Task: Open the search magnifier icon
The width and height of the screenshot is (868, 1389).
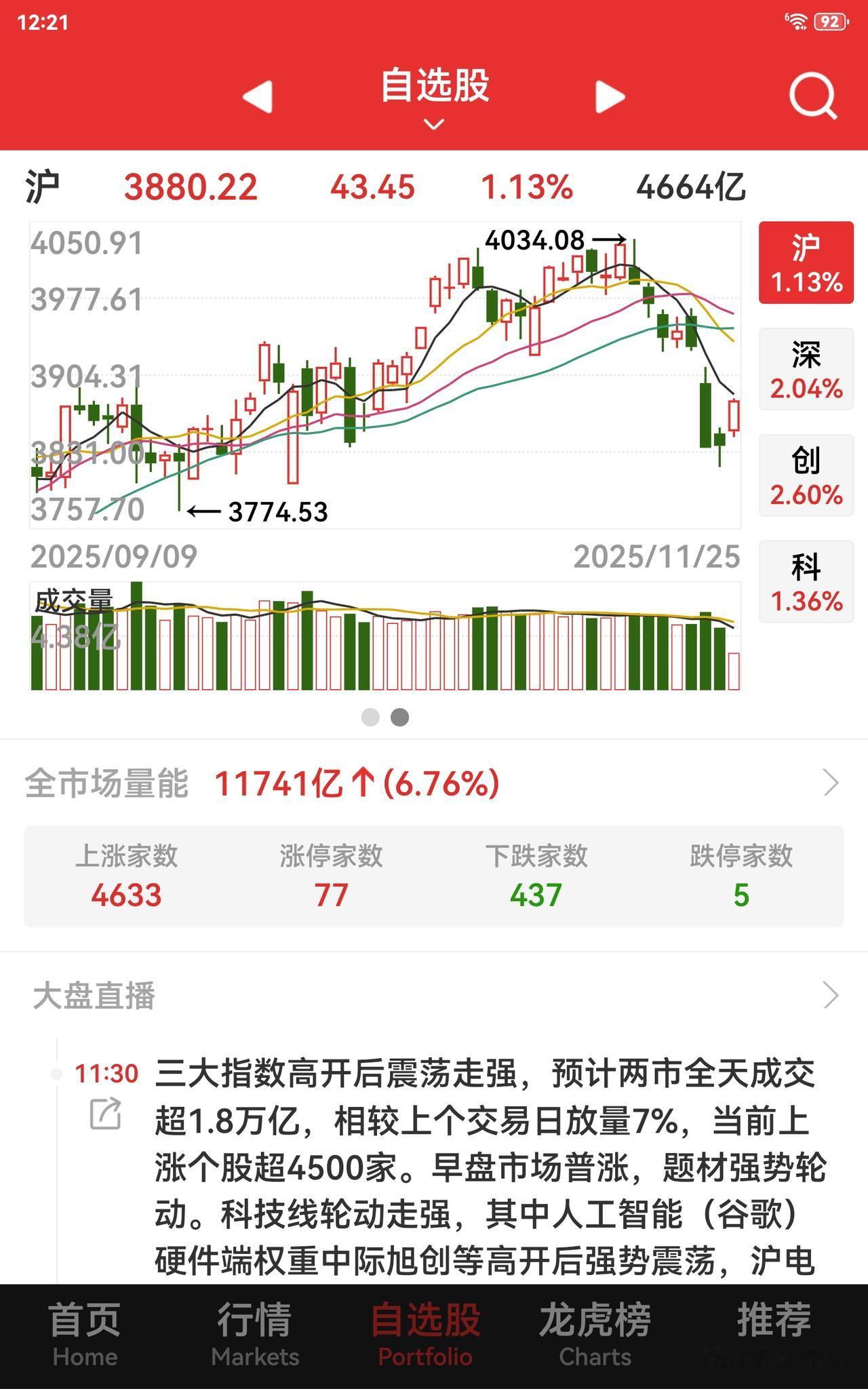Action: [x=812, y=96]
